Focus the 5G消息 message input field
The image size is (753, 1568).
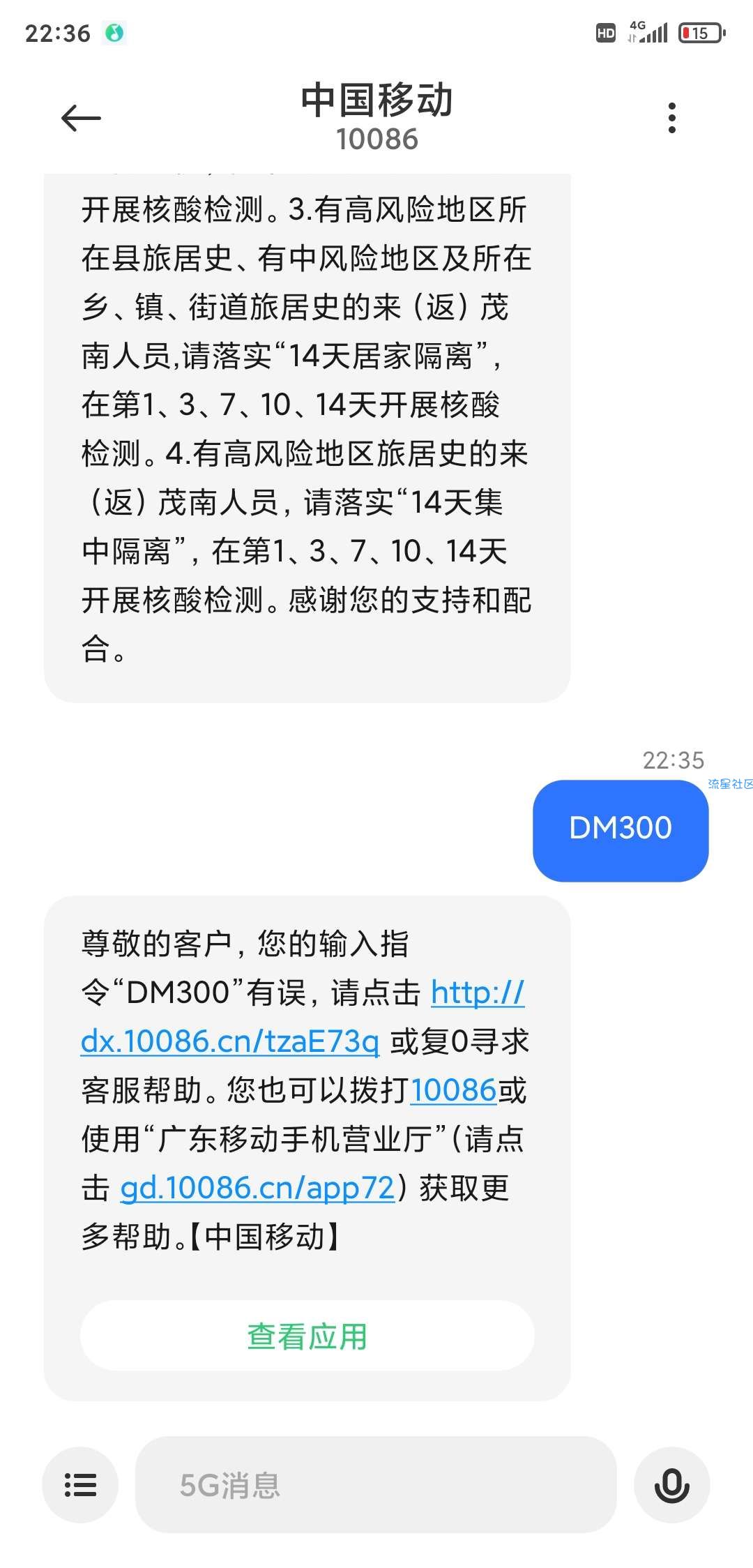(376, 1484)
